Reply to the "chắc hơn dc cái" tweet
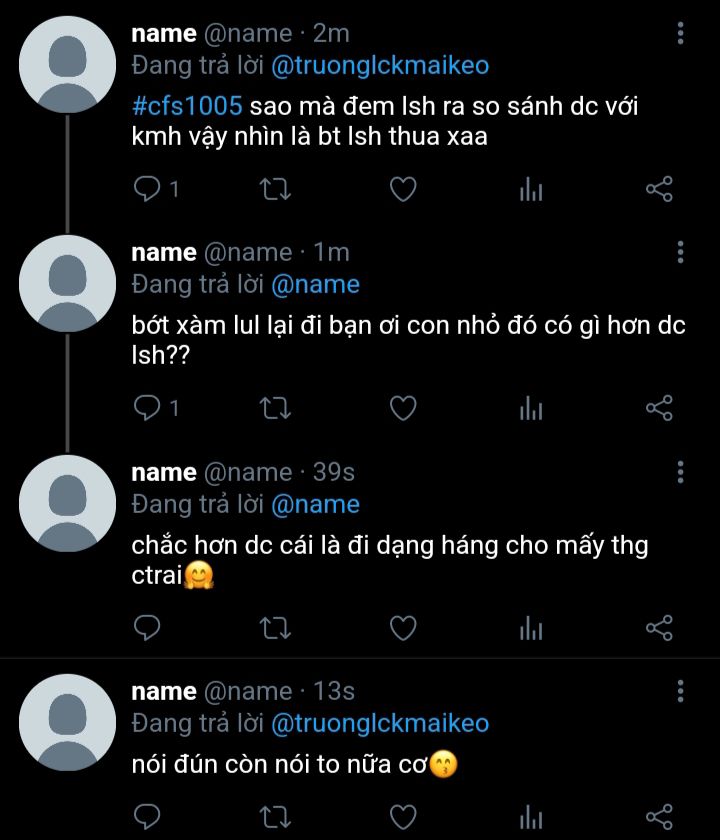This screenshot has height=840, width=720. pos(147,628)
